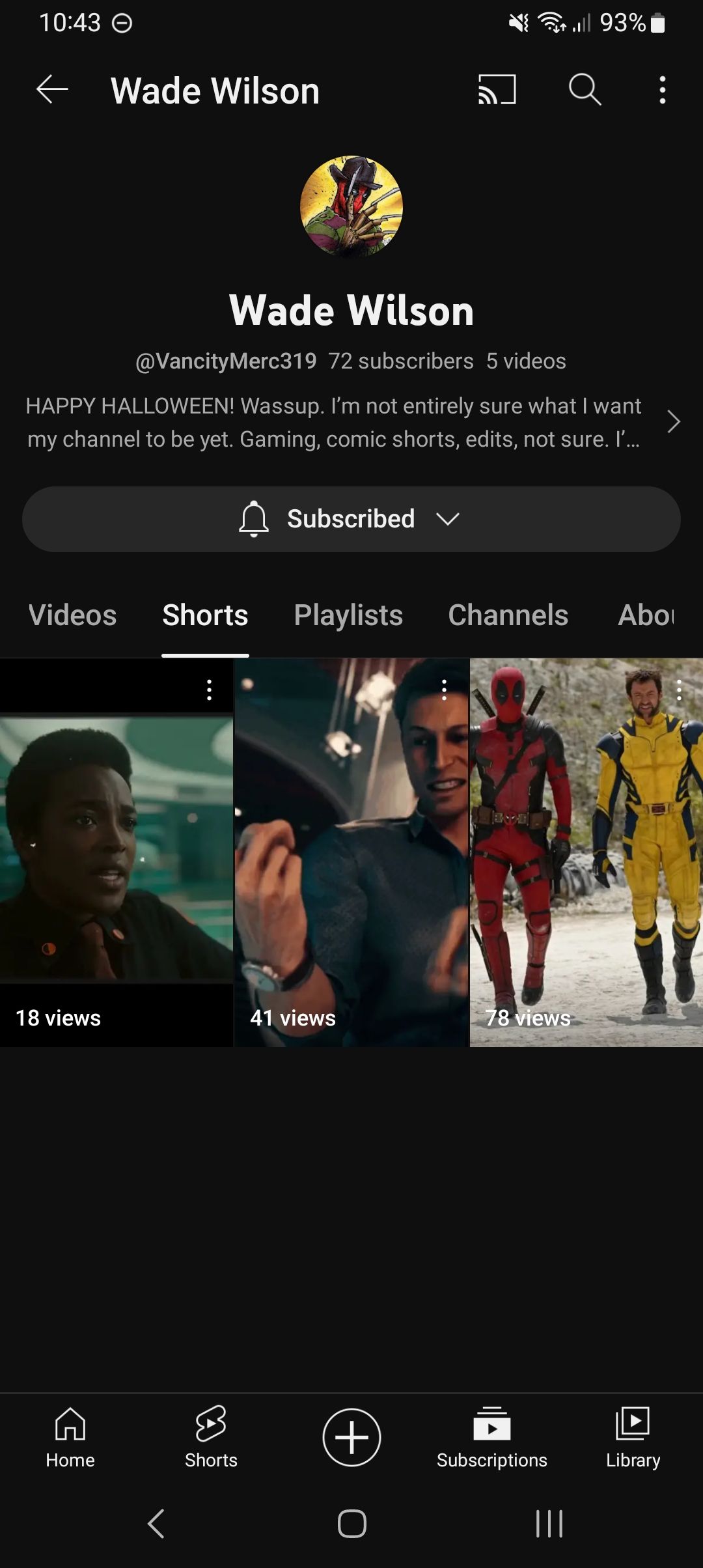Create new content with plus button

[351, 1437]
